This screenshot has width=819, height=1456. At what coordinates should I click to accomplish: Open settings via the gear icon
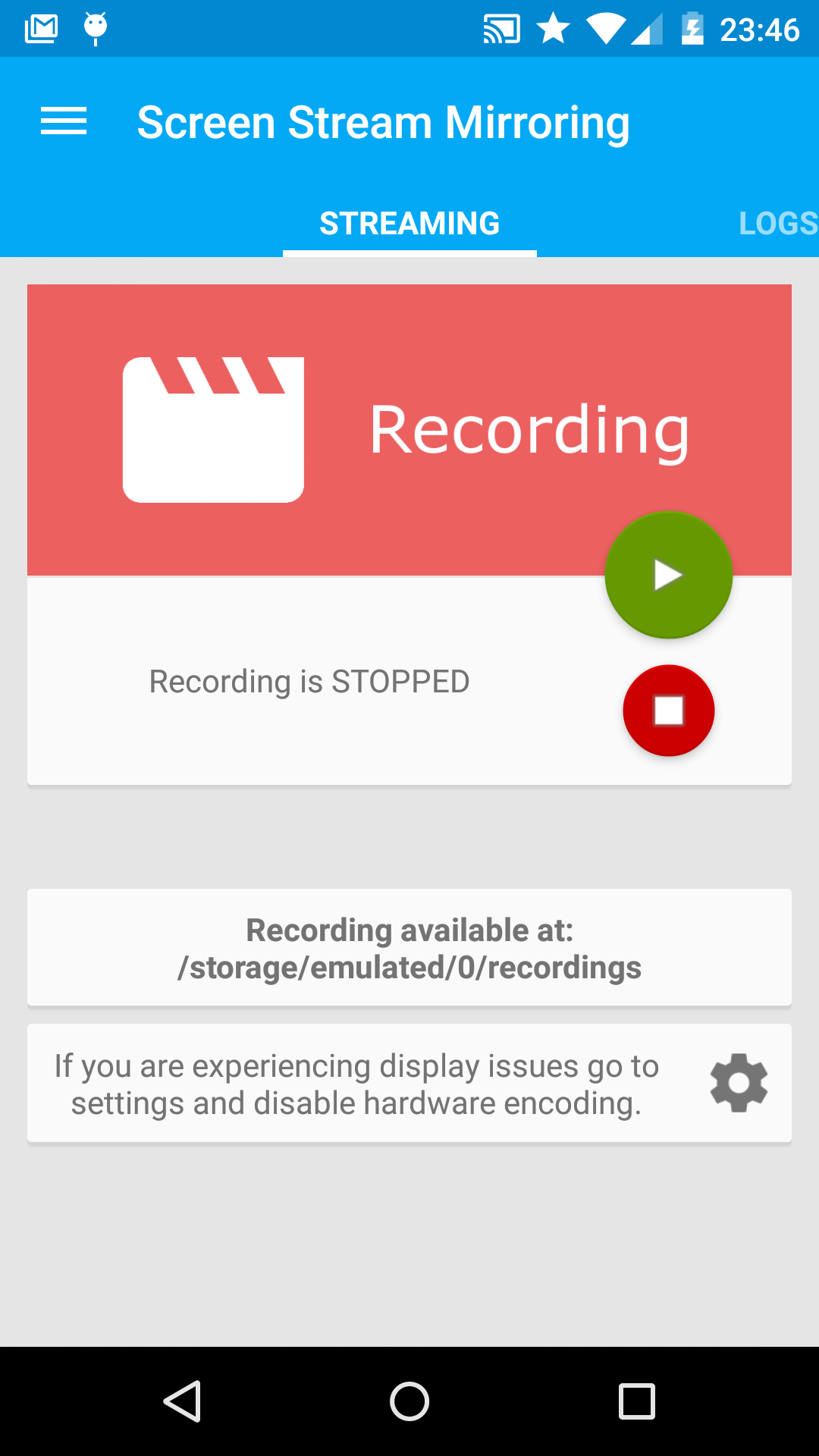pos(738,1083)
